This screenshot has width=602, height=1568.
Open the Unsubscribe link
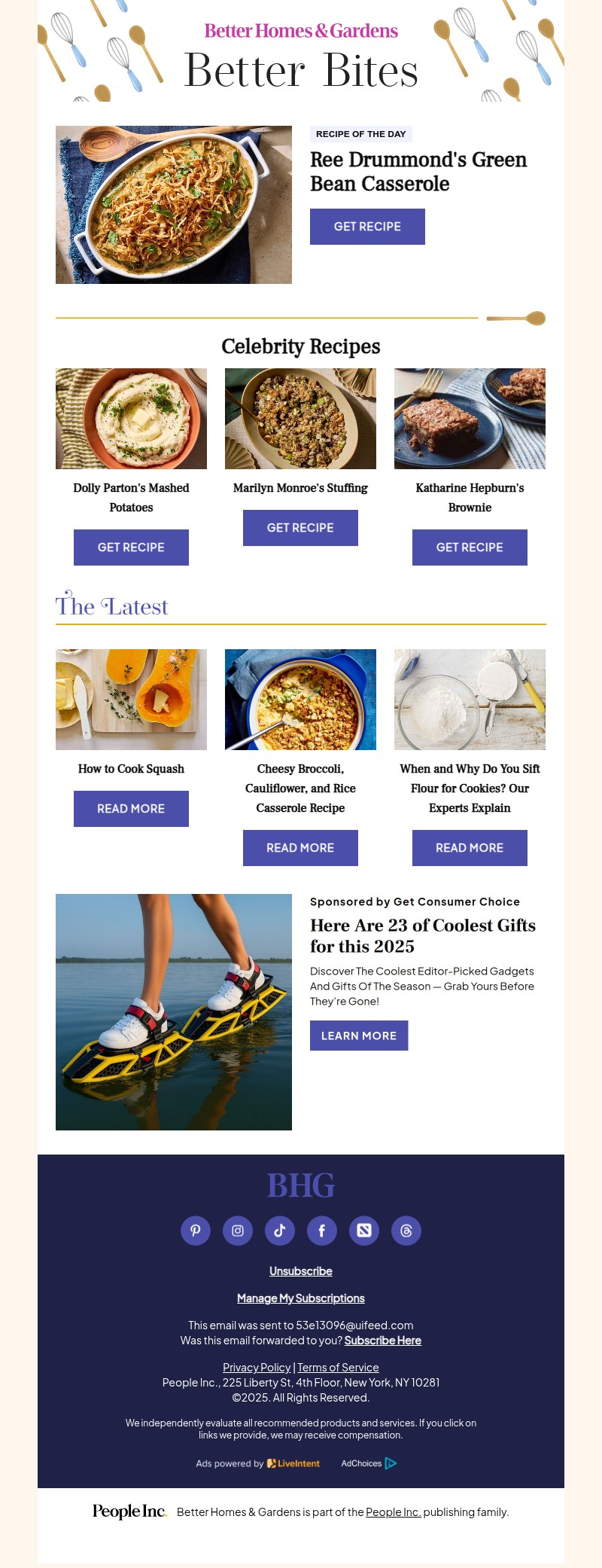[x=300, y=1271]
